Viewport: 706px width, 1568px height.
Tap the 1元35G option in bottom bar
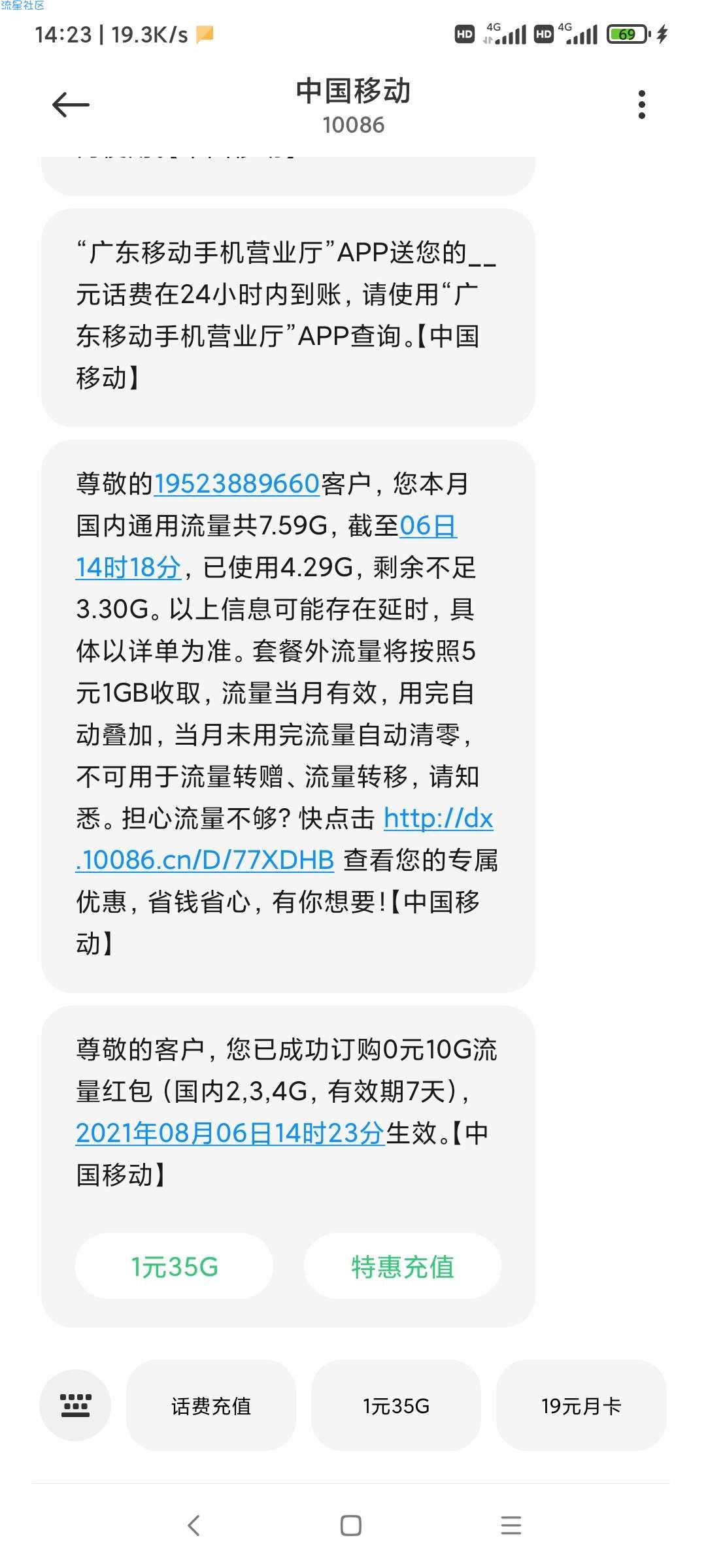point(396,1406)
